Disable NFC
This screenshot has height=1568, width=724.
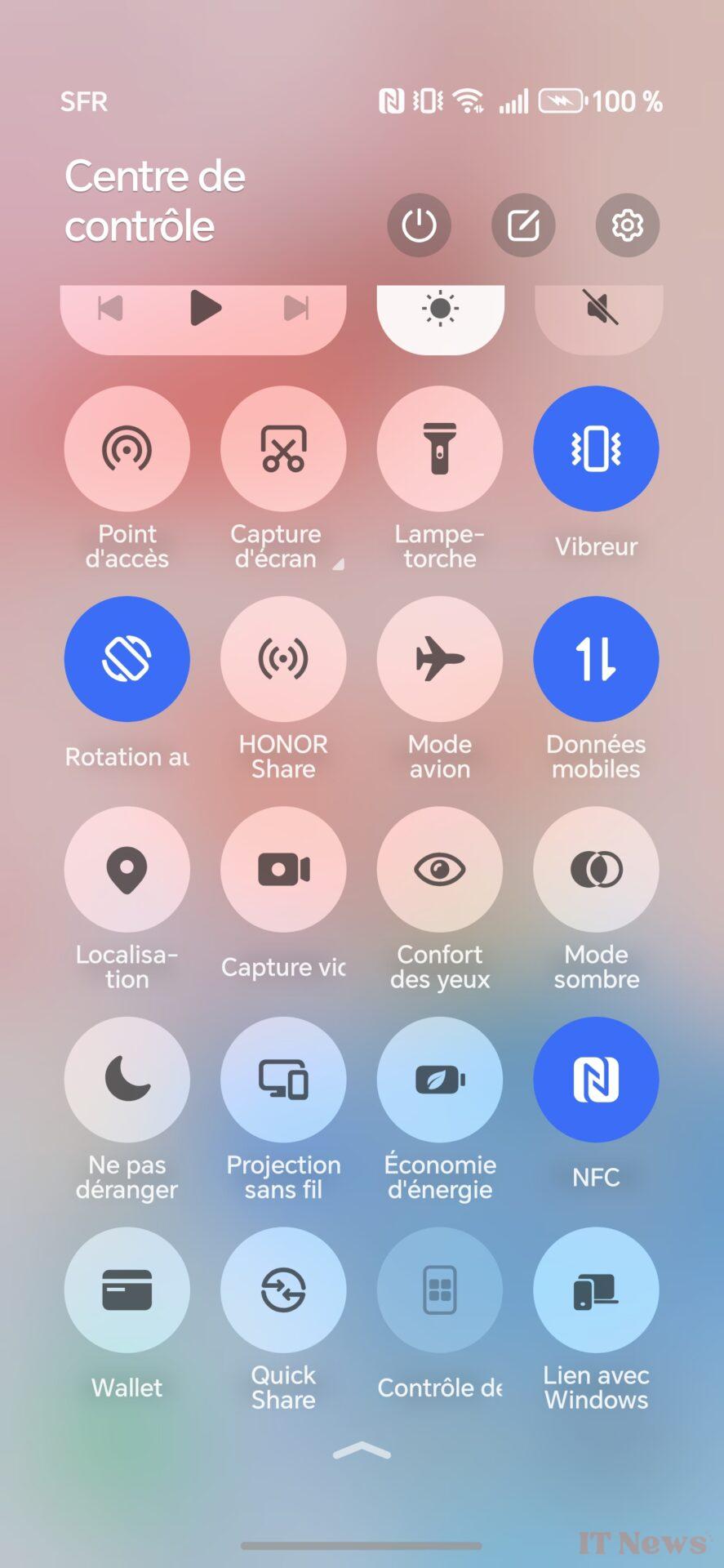point(596,1080)
